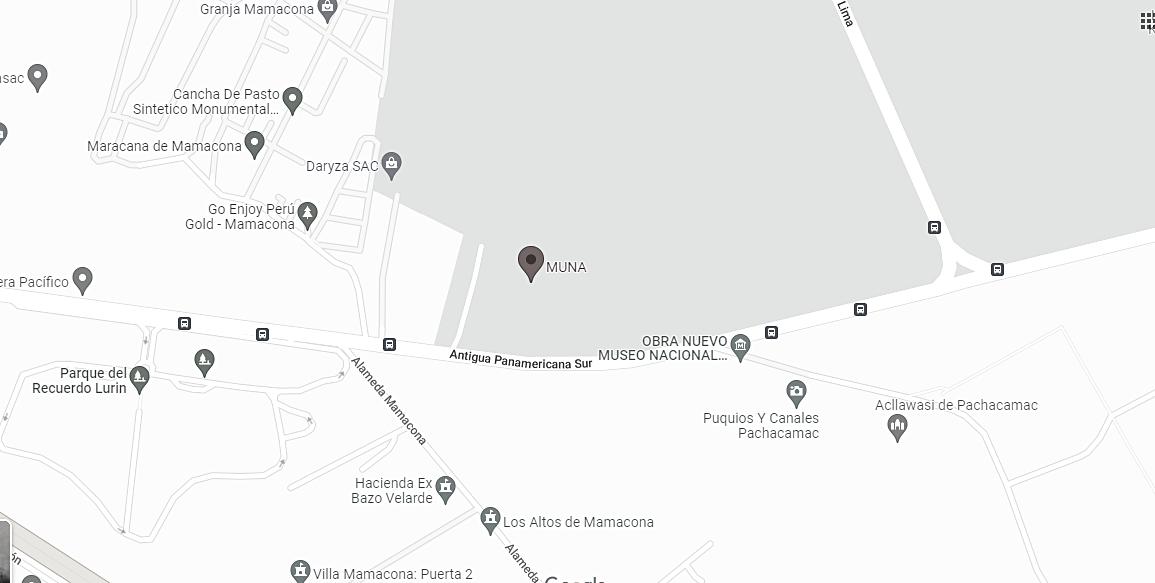Tap Maracana de Mamacona place pin
1155x583 pixels.
coord(255,144)
